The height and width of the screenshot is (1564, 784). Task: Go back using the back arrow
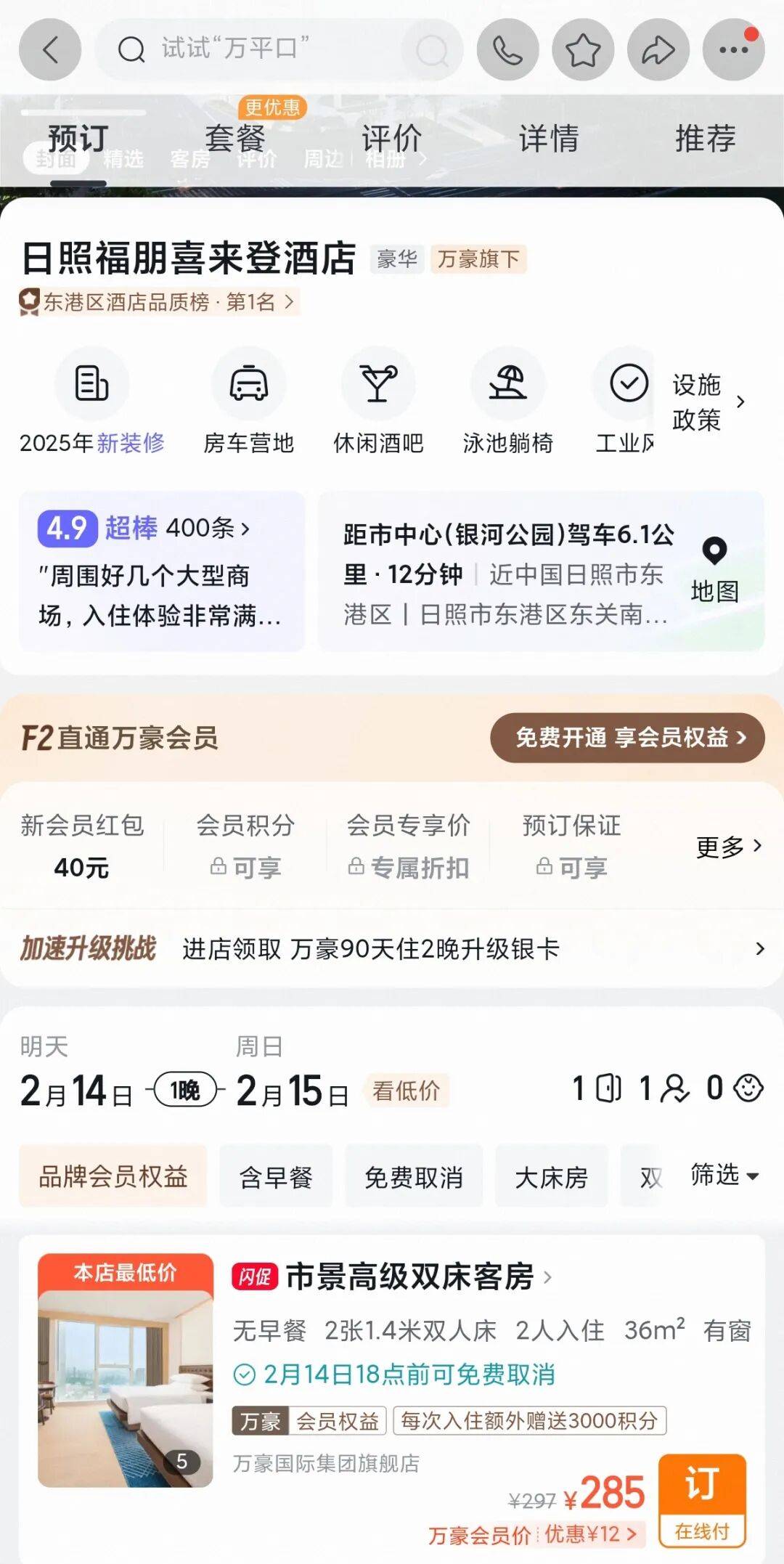(49, 50)
